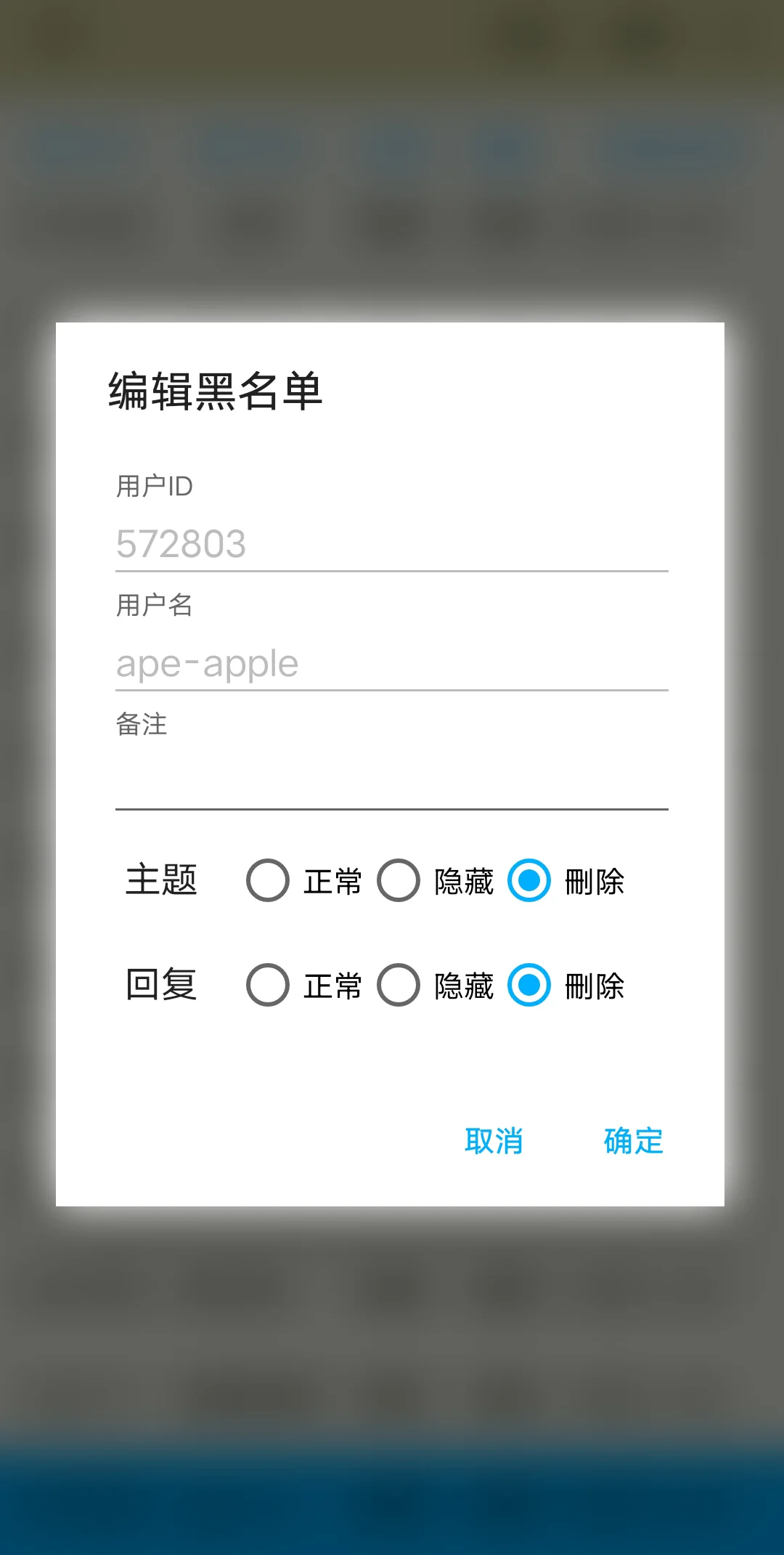The width and height of the screenshot is (784, 1555).
Task: Select 正常 for 回复
Action: (x=268, y=985)
